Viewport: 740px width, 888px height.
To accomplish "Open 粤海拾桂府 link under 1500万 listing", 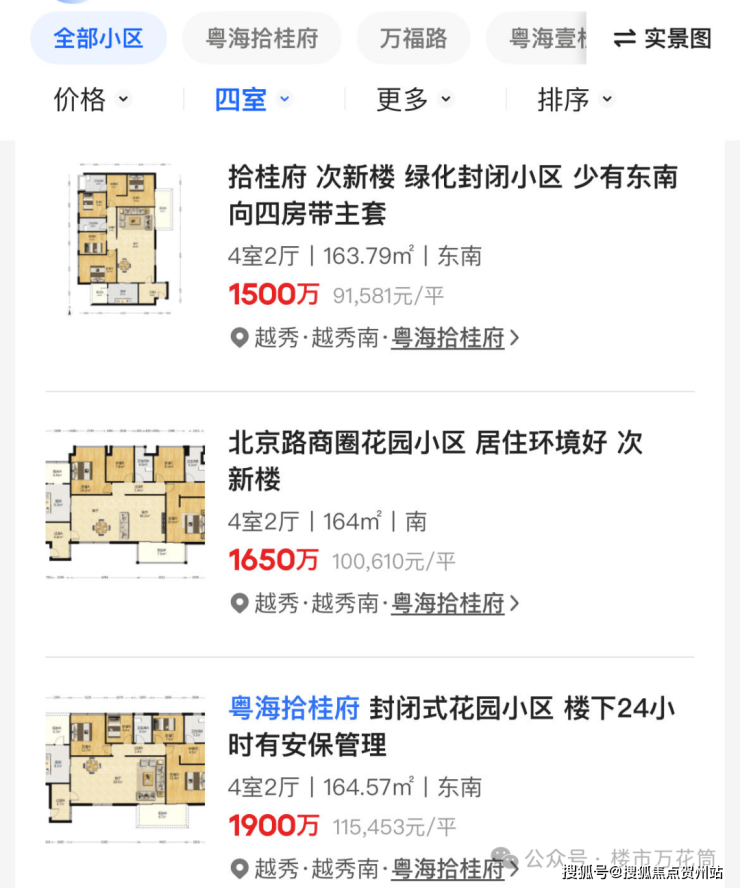I will (447, 338).
